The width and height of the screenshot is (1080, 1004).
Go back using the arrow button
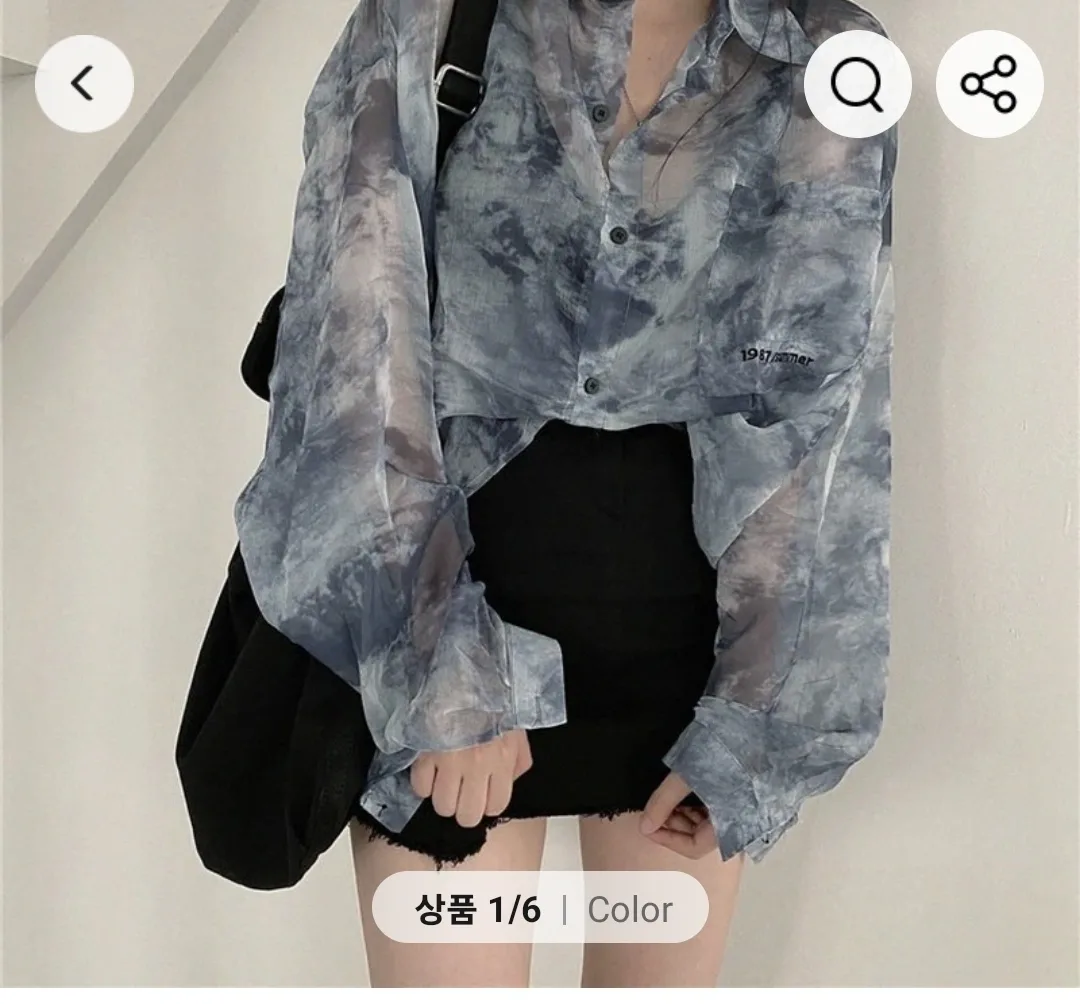84,86
